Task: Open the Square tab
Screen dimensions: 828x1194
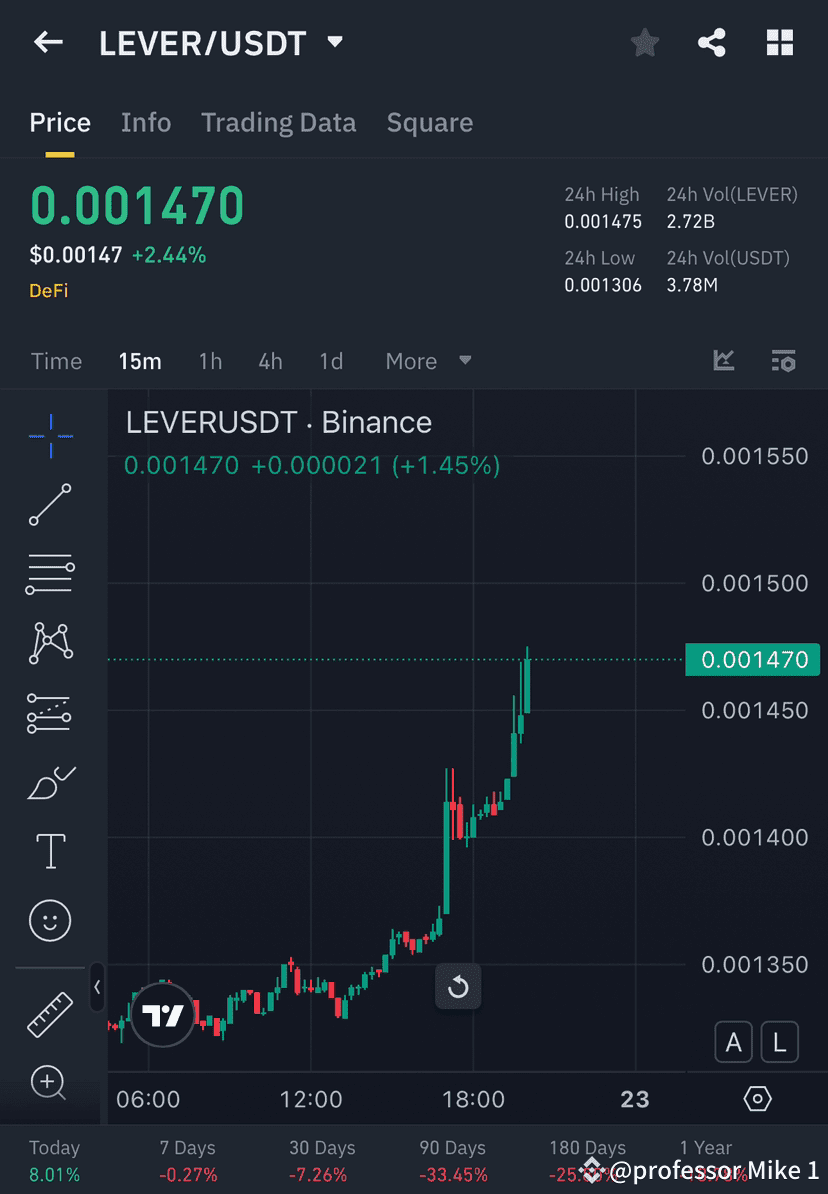Action: tap(429, 122)
